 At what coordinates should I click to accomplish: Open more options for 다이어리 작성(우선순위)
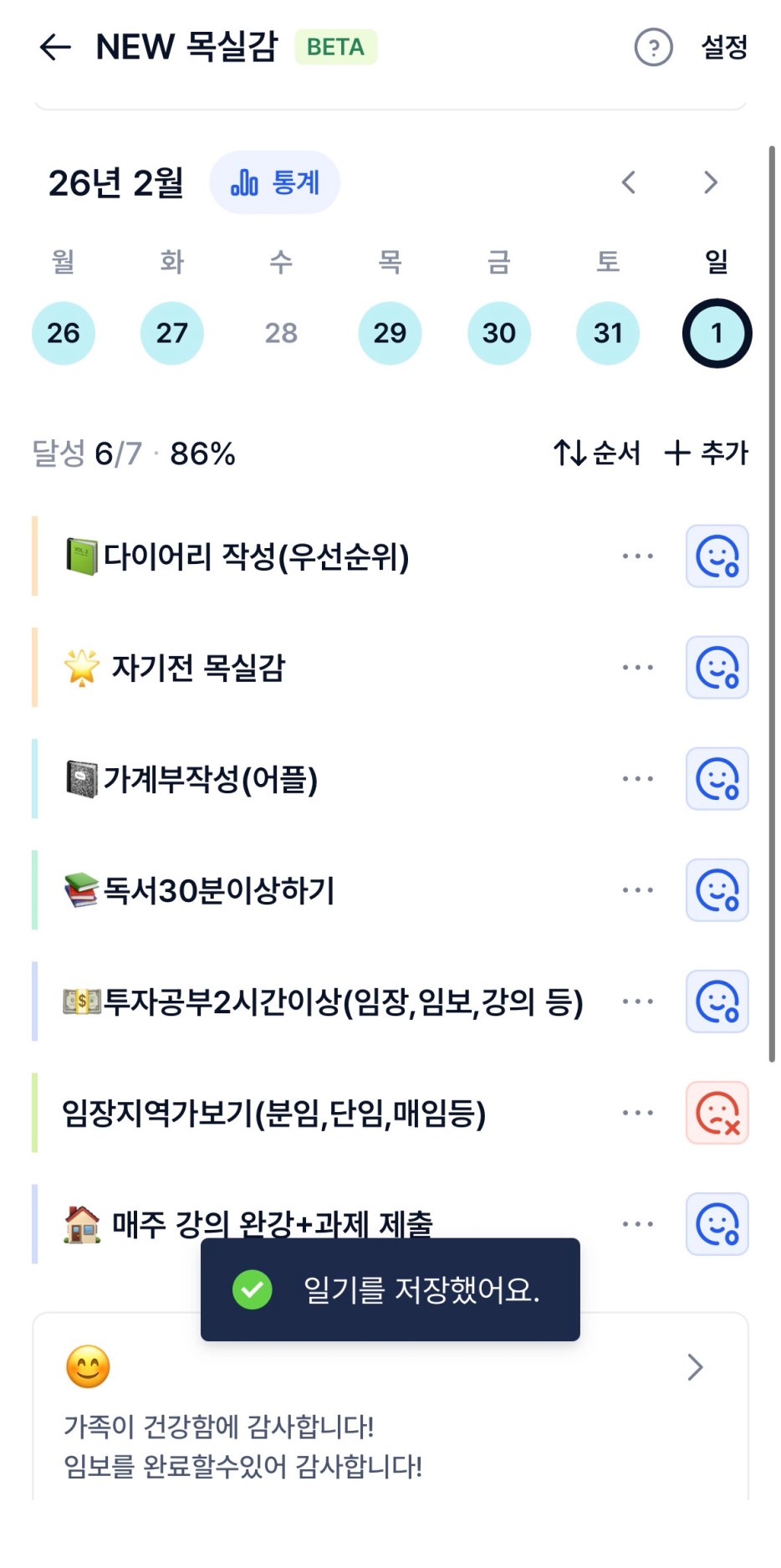[x=637, y=556]
